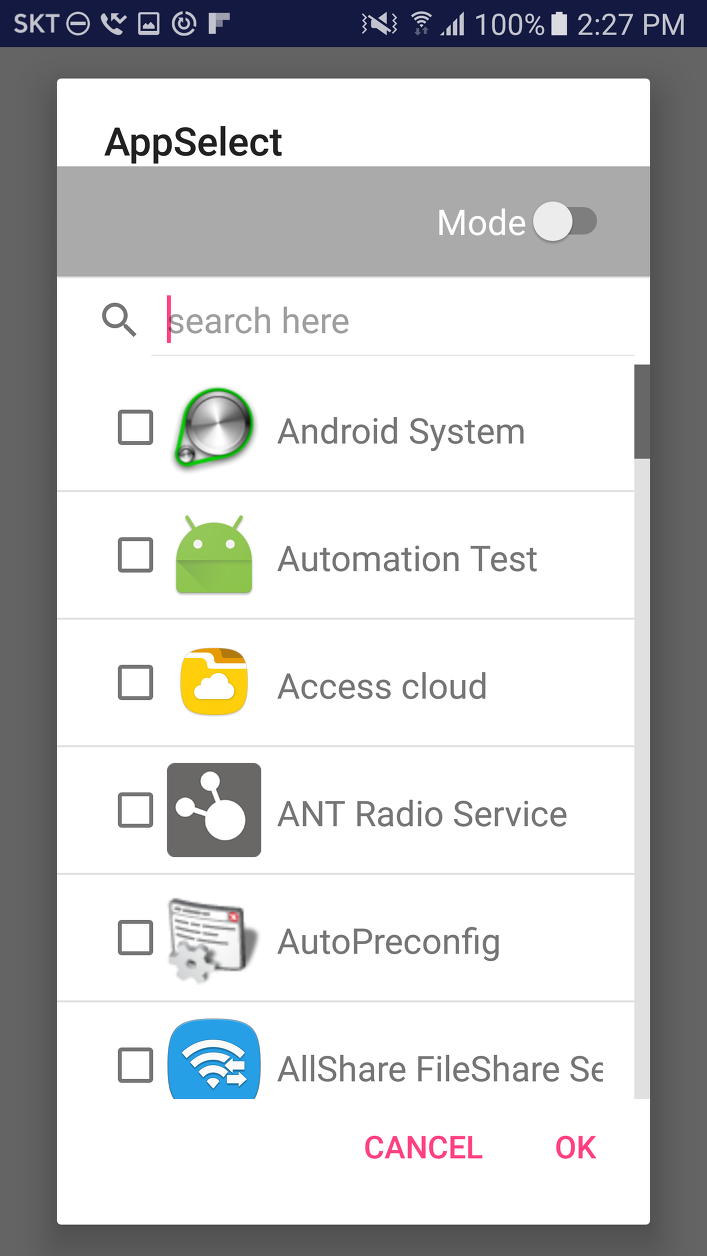The width and height of the screenshot is (707, 1256).
Task: Tick the Access cloud checkbox
Action: (136, 683)
